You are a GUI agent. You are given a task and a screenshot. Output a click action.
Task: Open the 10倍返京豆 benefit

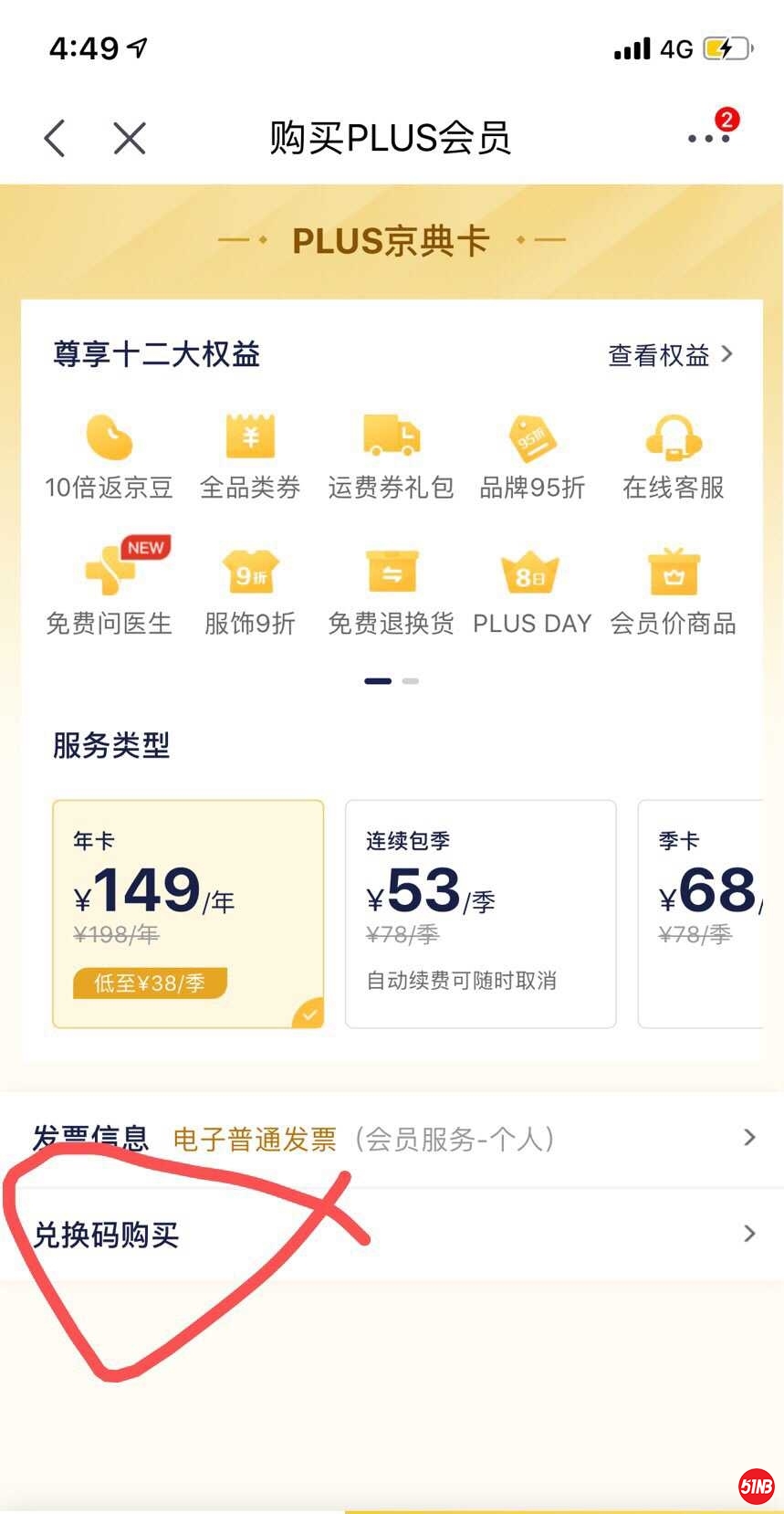109,457
